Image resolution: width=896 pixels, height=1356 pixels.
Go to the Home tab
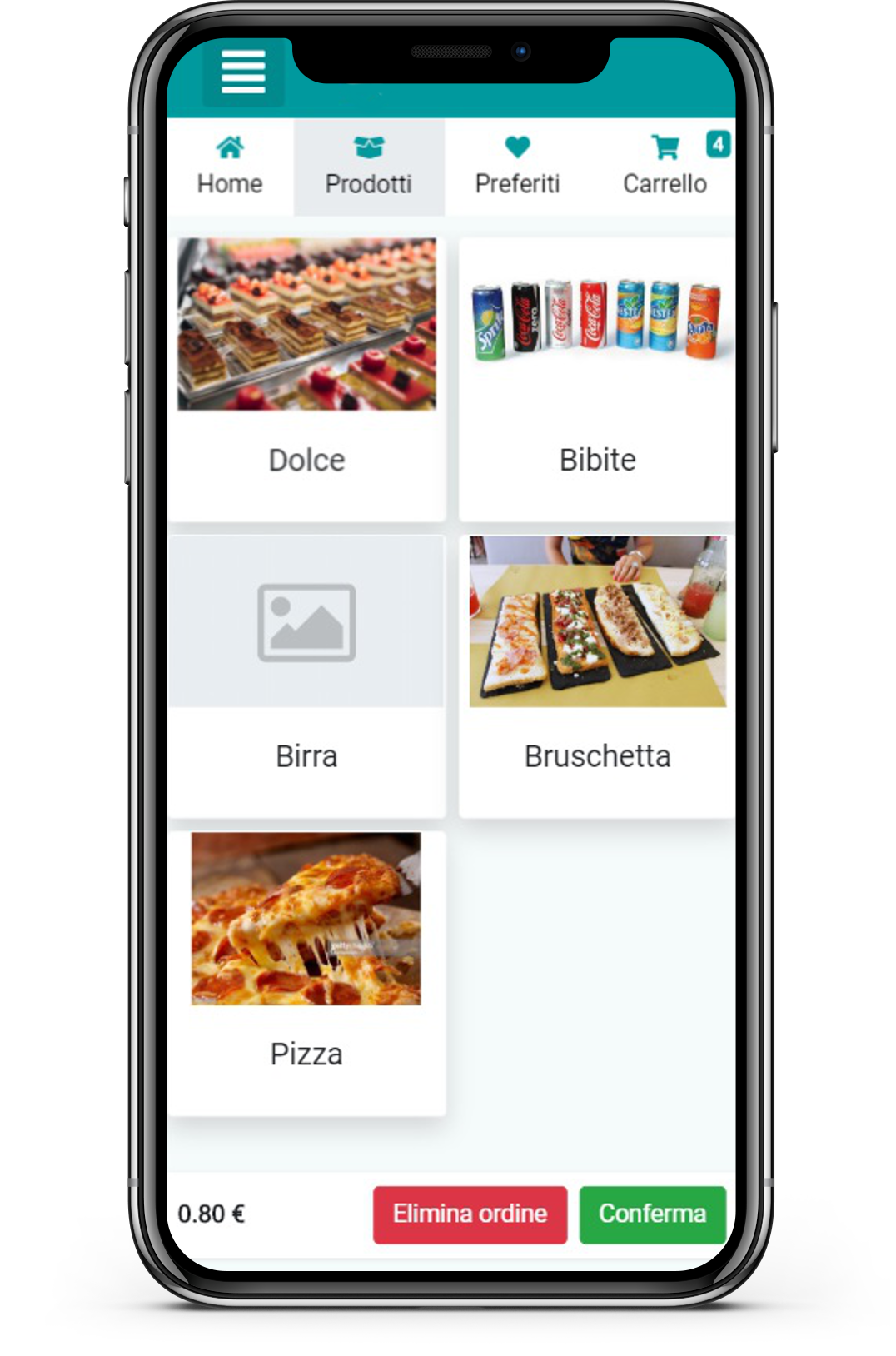click(230, 167)
